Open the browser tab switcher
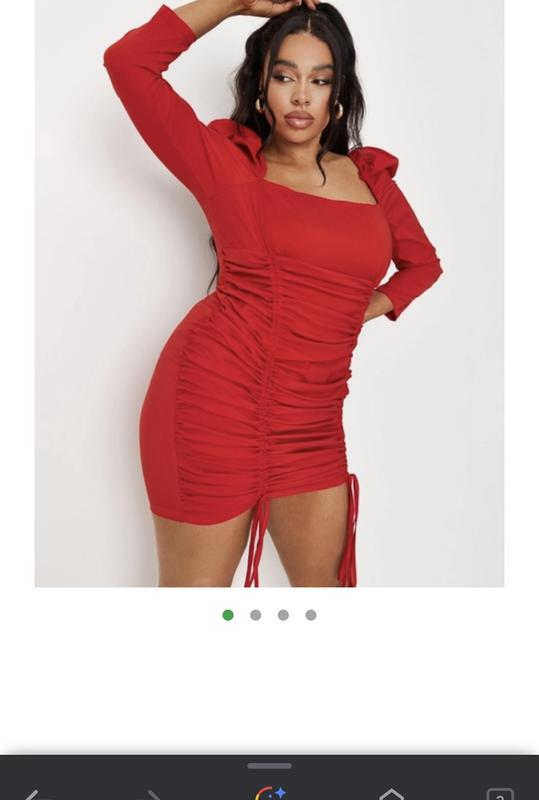 pyautogui.click(x=500, y=794)
